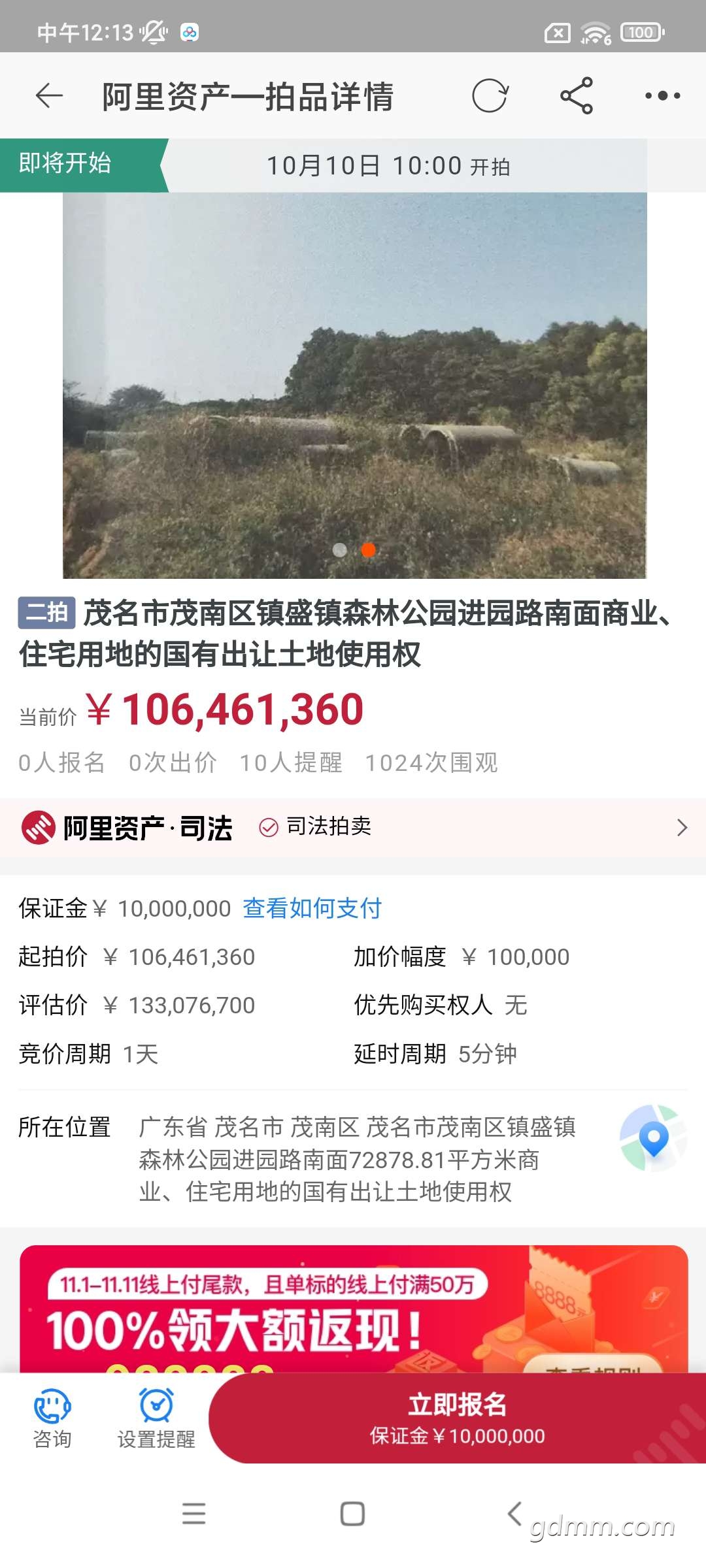Open the 阿里资产·司法 judicial auction row
The width and height of the screenshot is (706, 1568).
click(x=353, y=828)
